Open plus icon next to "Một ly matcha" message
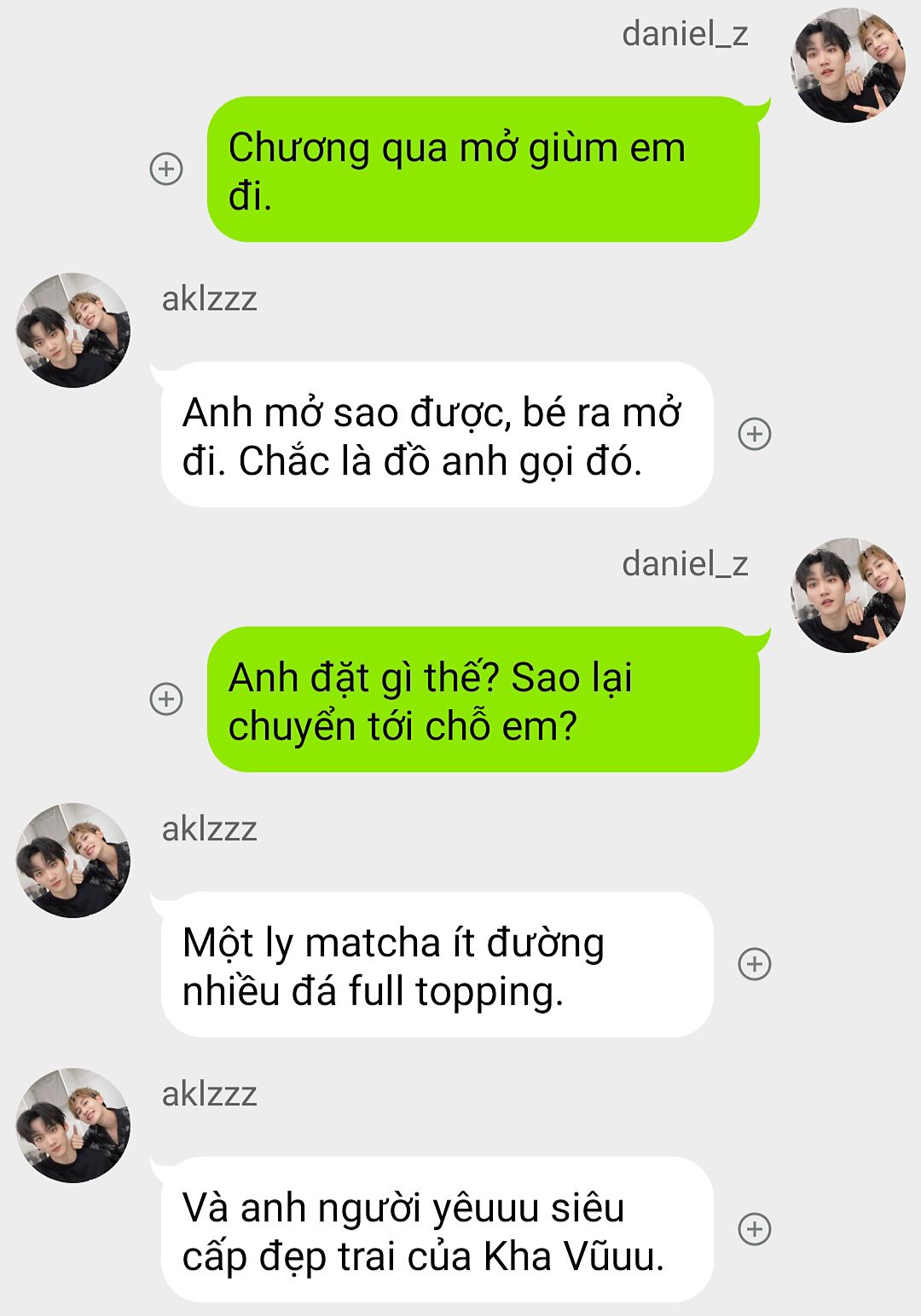 pyautogui.click(x=754, y=964)
